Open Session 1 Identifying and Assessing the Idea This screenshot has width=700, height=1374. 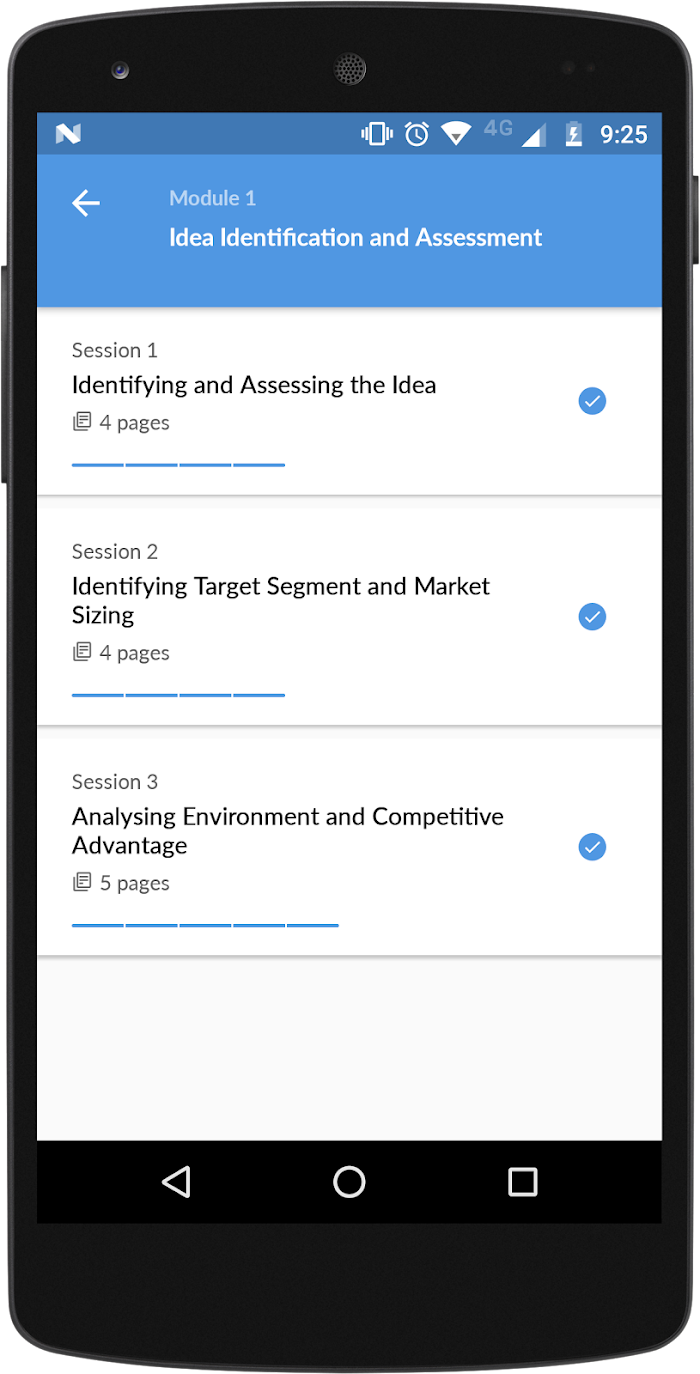349,402
